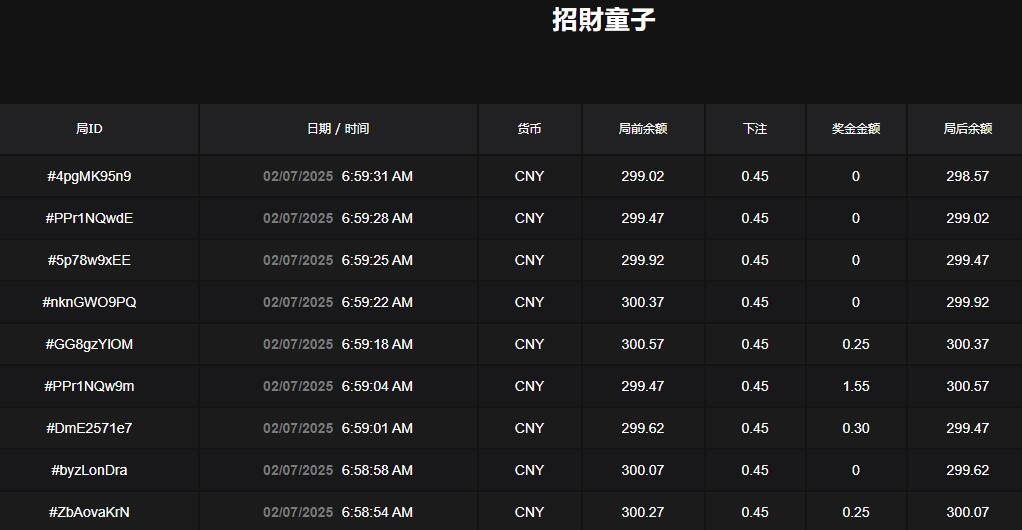1022x530 pixels.
Task: Select round #GG8gzYIOM entry
Action: pyautogui.click(x=89, y=344)
